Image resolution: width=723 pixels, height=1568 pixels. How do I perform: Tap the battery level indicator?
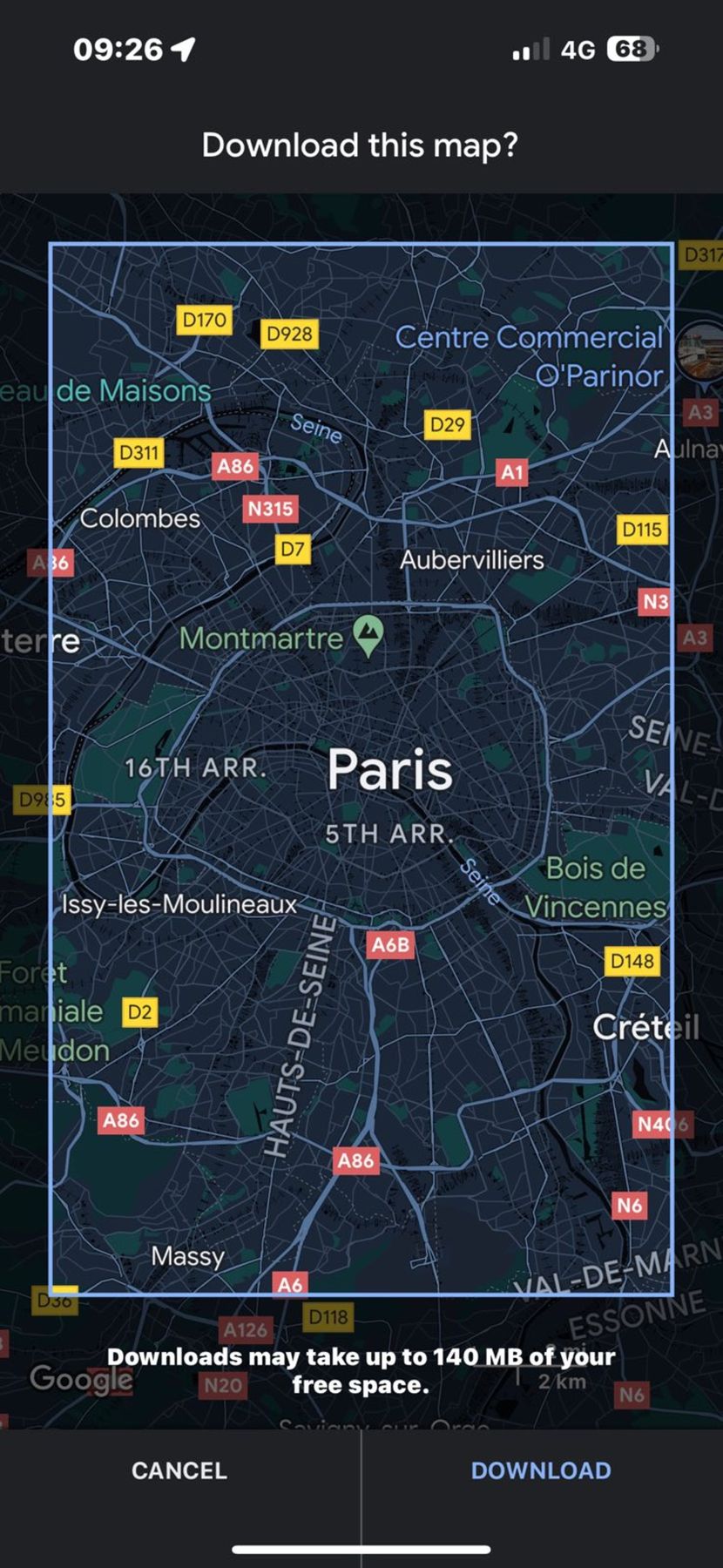(x=634, y=50)
